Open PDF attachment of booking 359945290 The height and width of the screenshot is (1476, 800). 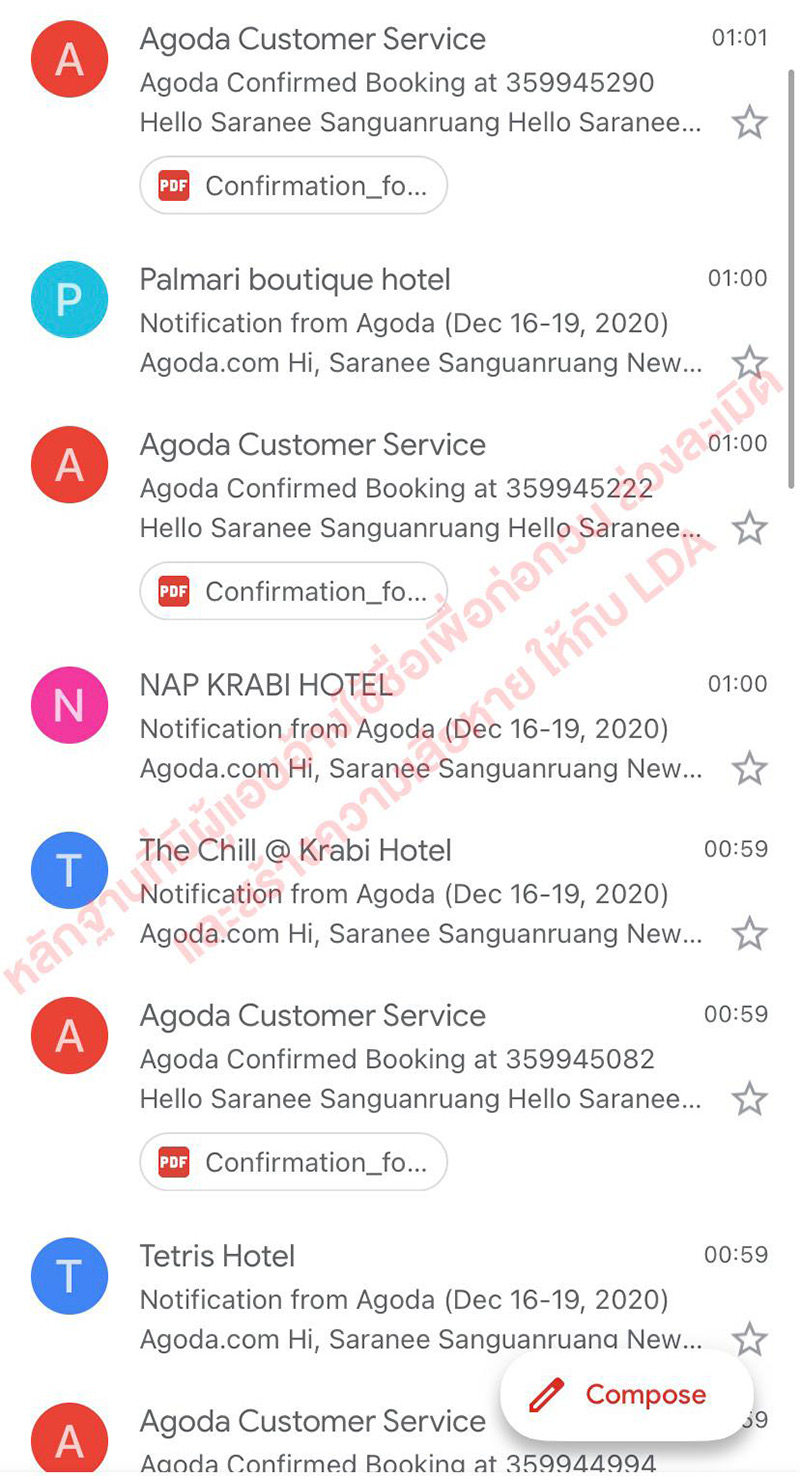click(293, 186)
